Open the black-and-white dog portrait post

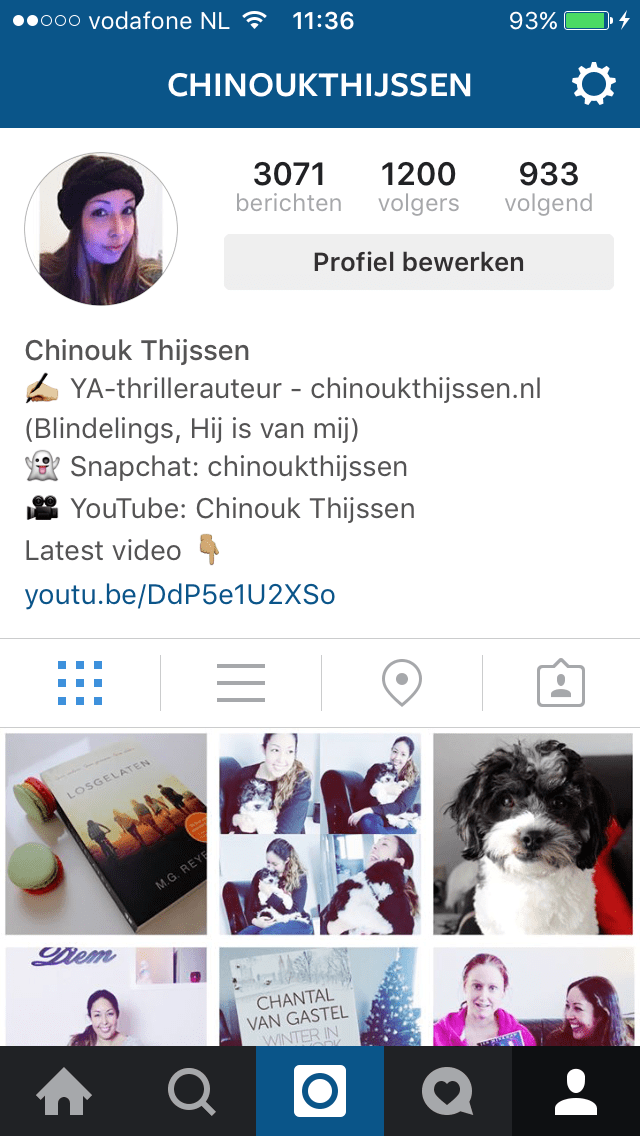tap(533, 834)
